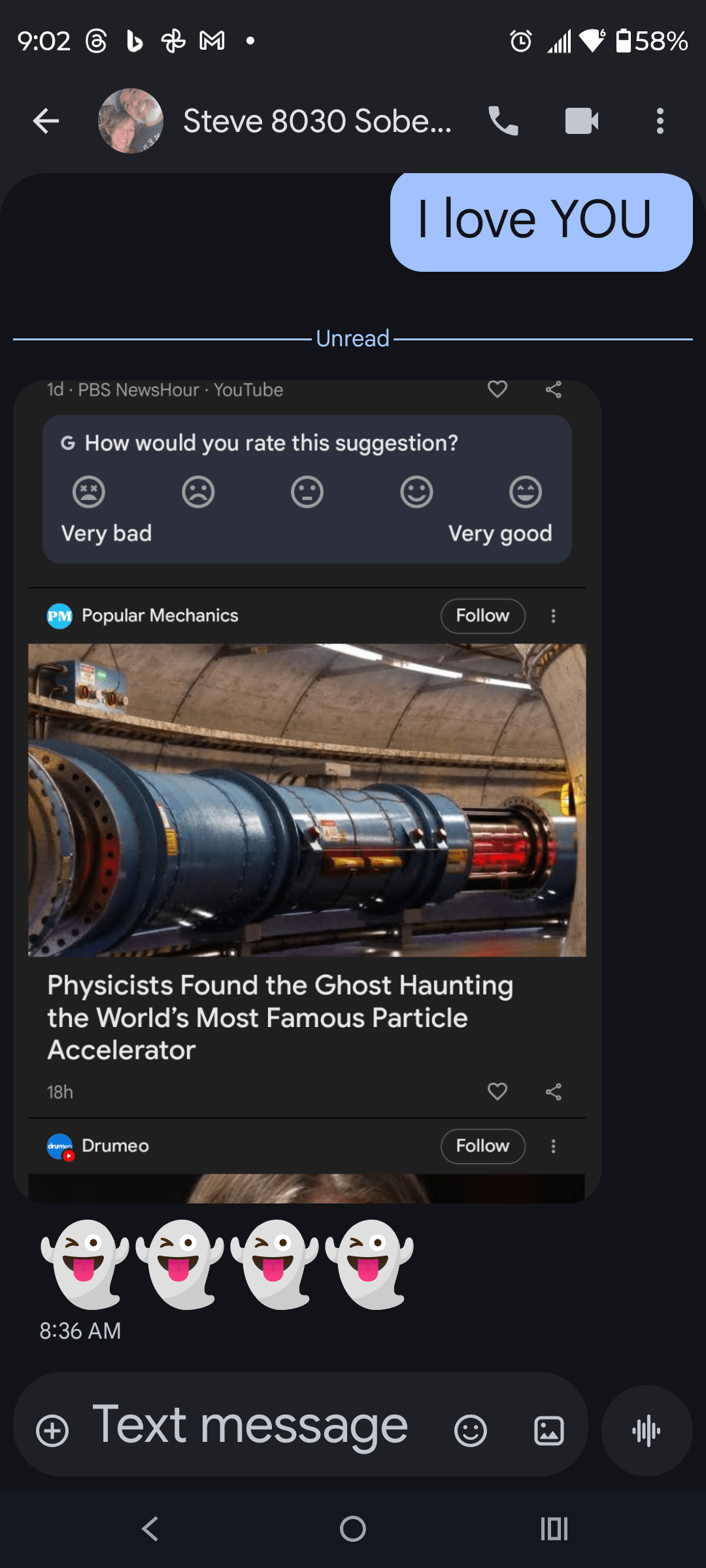Open the Drumeo card options menu

(552, 1146)
